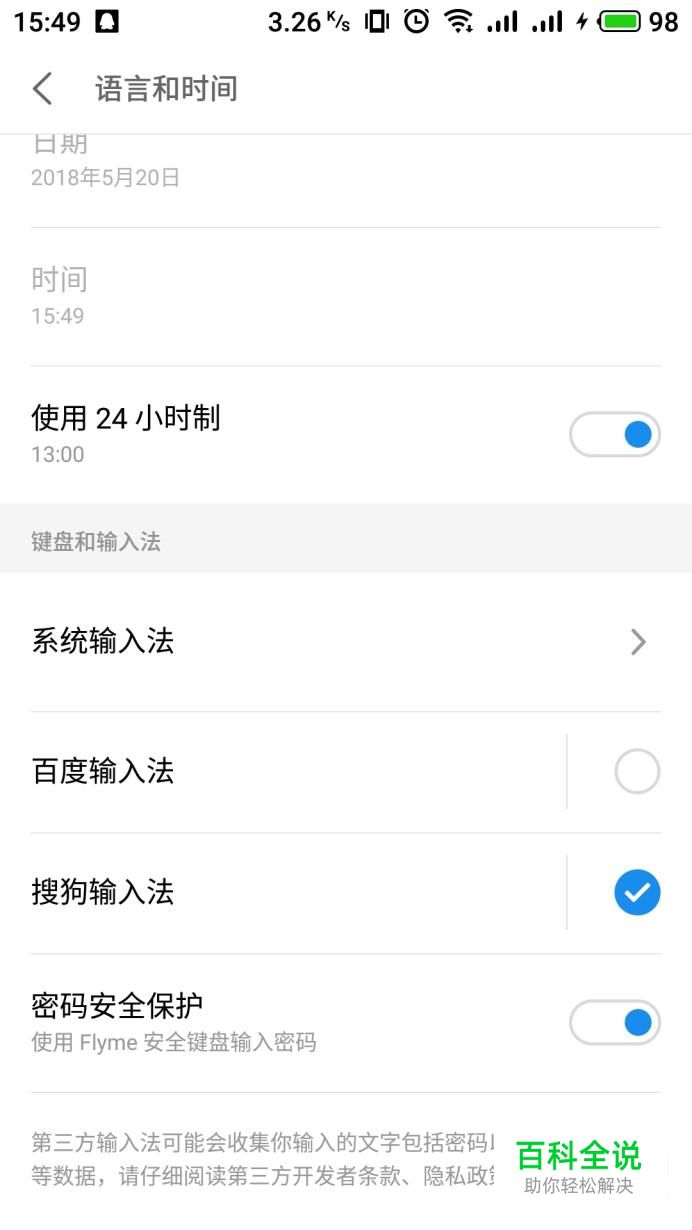Select 百度输入法 radio button
692x1230 pixels.
[x=637, y=772]
